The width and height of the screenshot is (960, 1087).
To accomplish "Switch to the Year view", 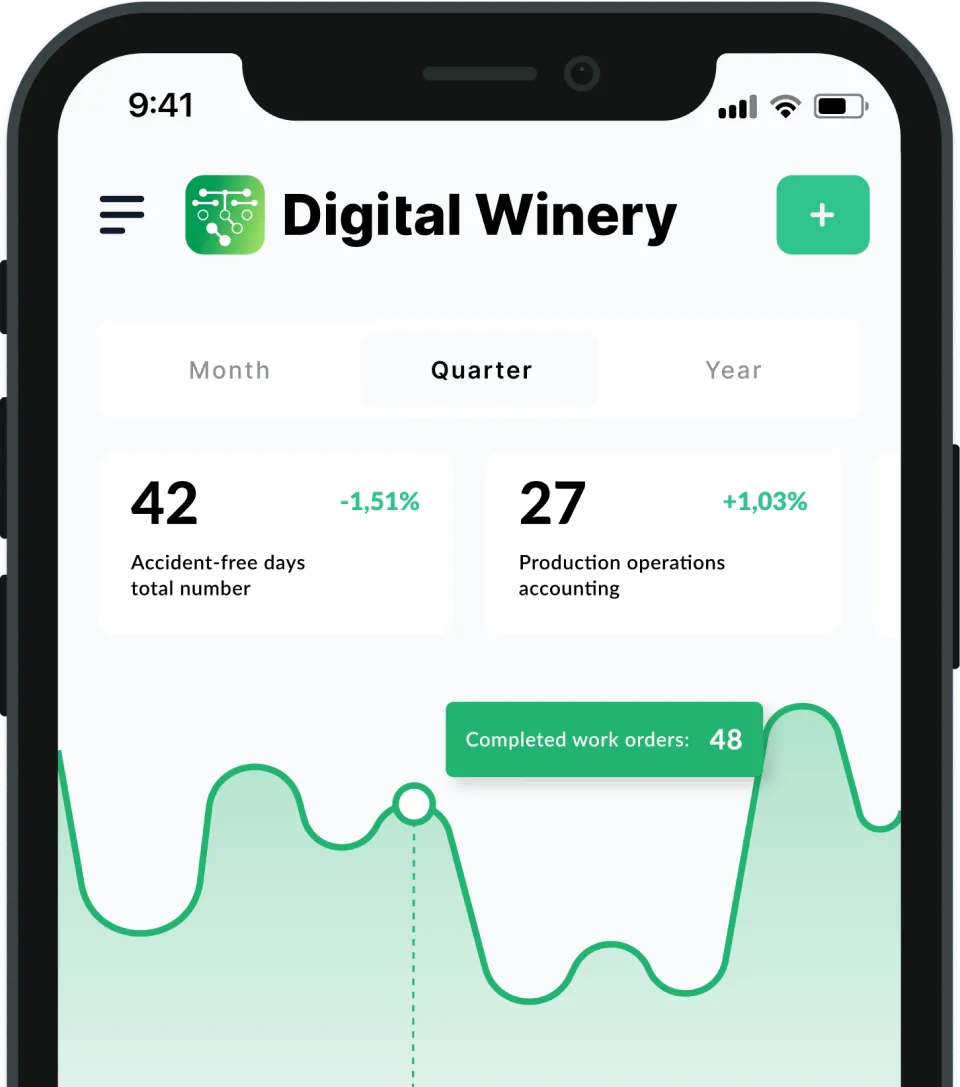I will (733, 370).
